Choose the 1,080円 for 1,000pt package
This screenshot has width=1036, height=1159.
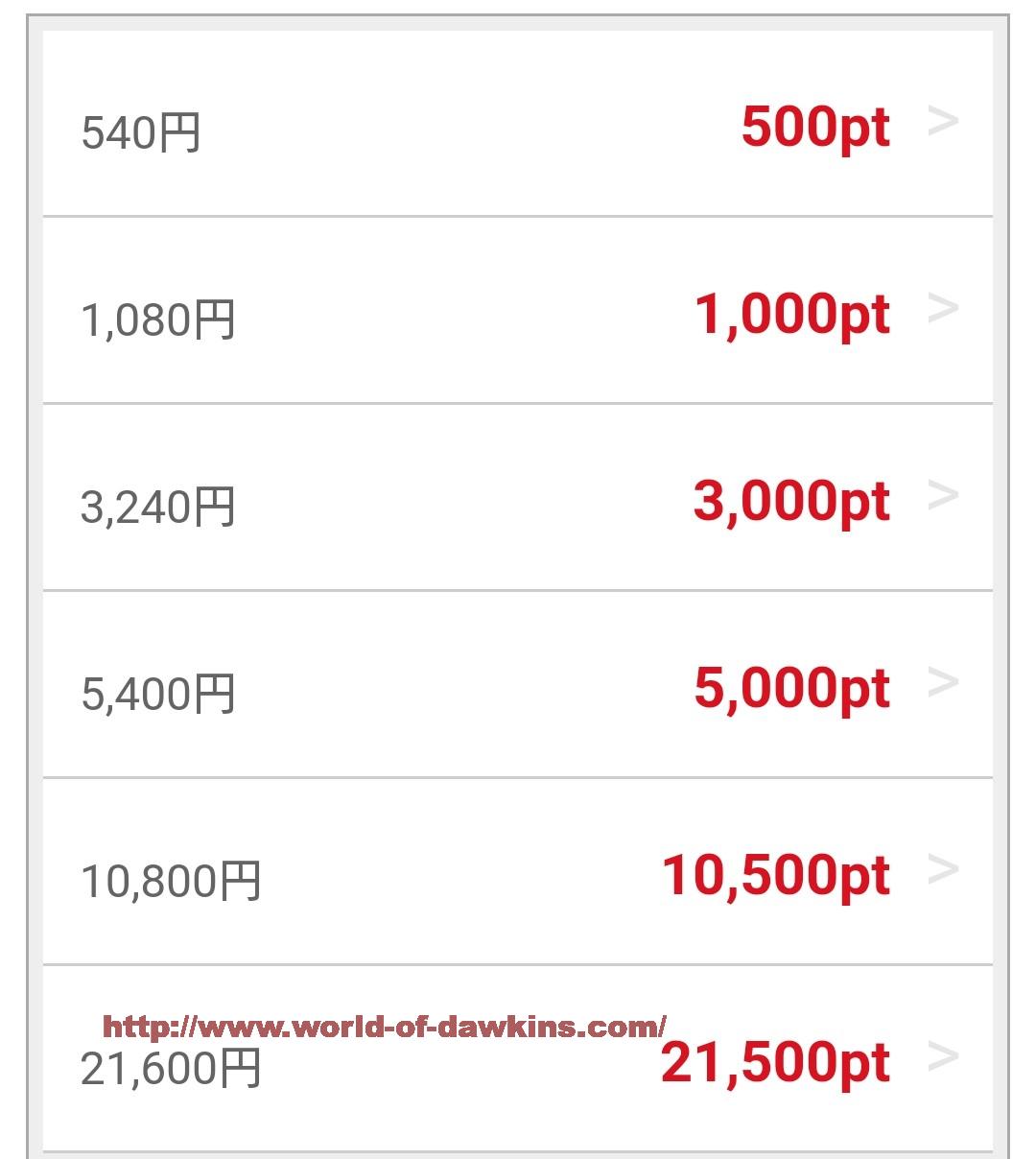[518, 313]
